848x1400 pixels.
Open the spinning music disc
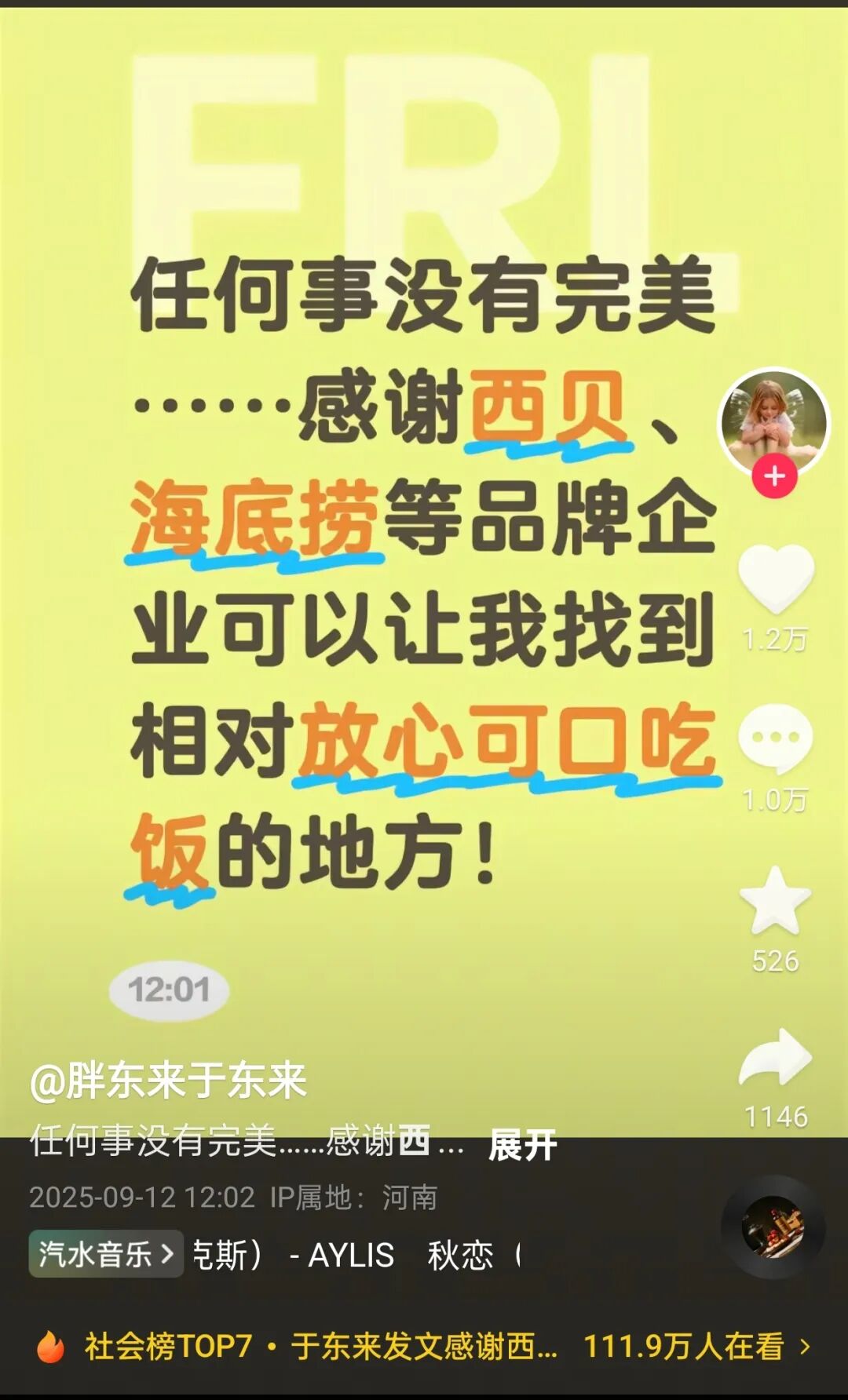click(x=773, y=1227)
